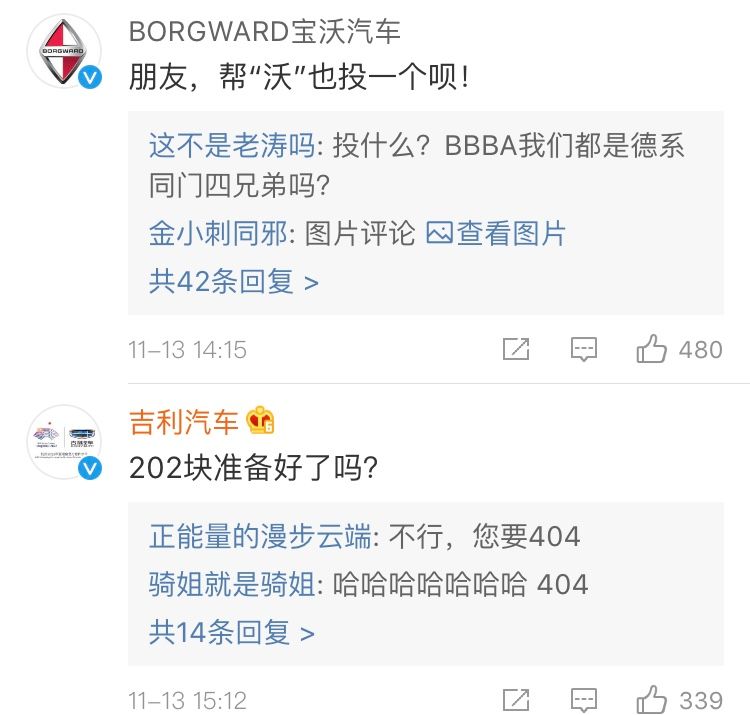Viewport: 750px width, 715px height.
Task: Open the BORGWARD宝沃汽车 username link
Action: (x=264, y=31)
